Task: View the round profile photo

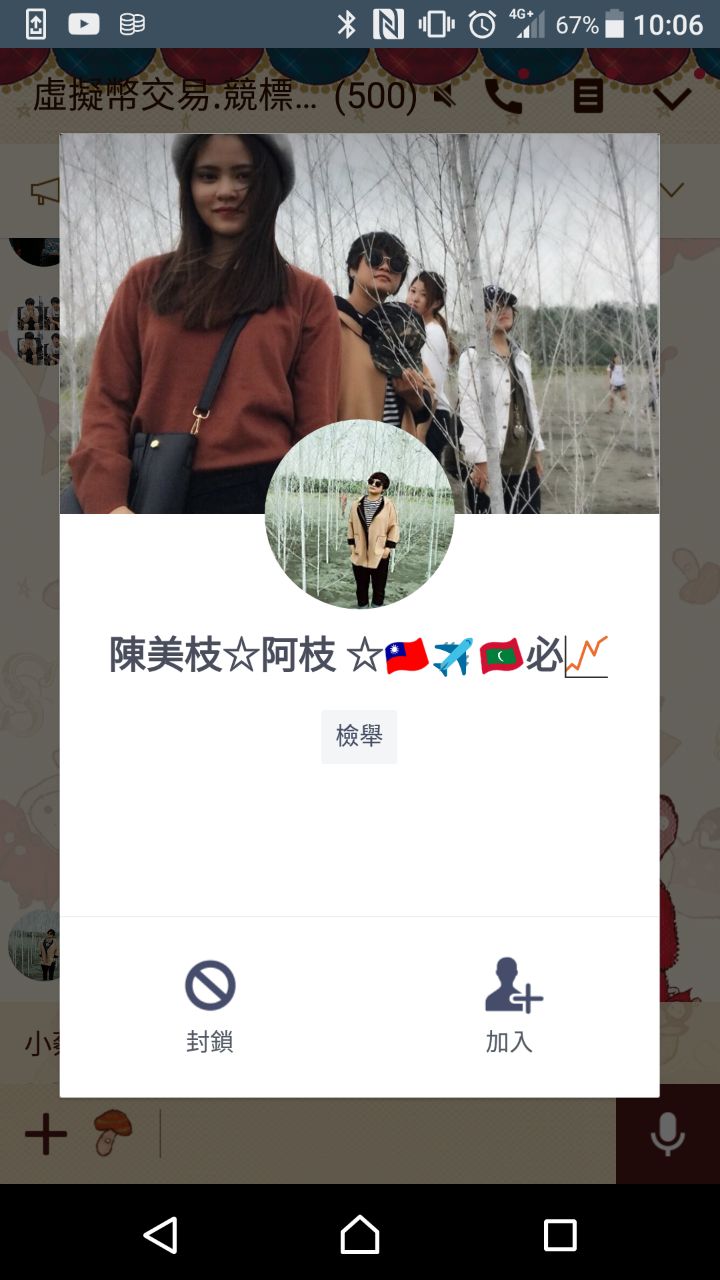Action: [x=359, y=514]
